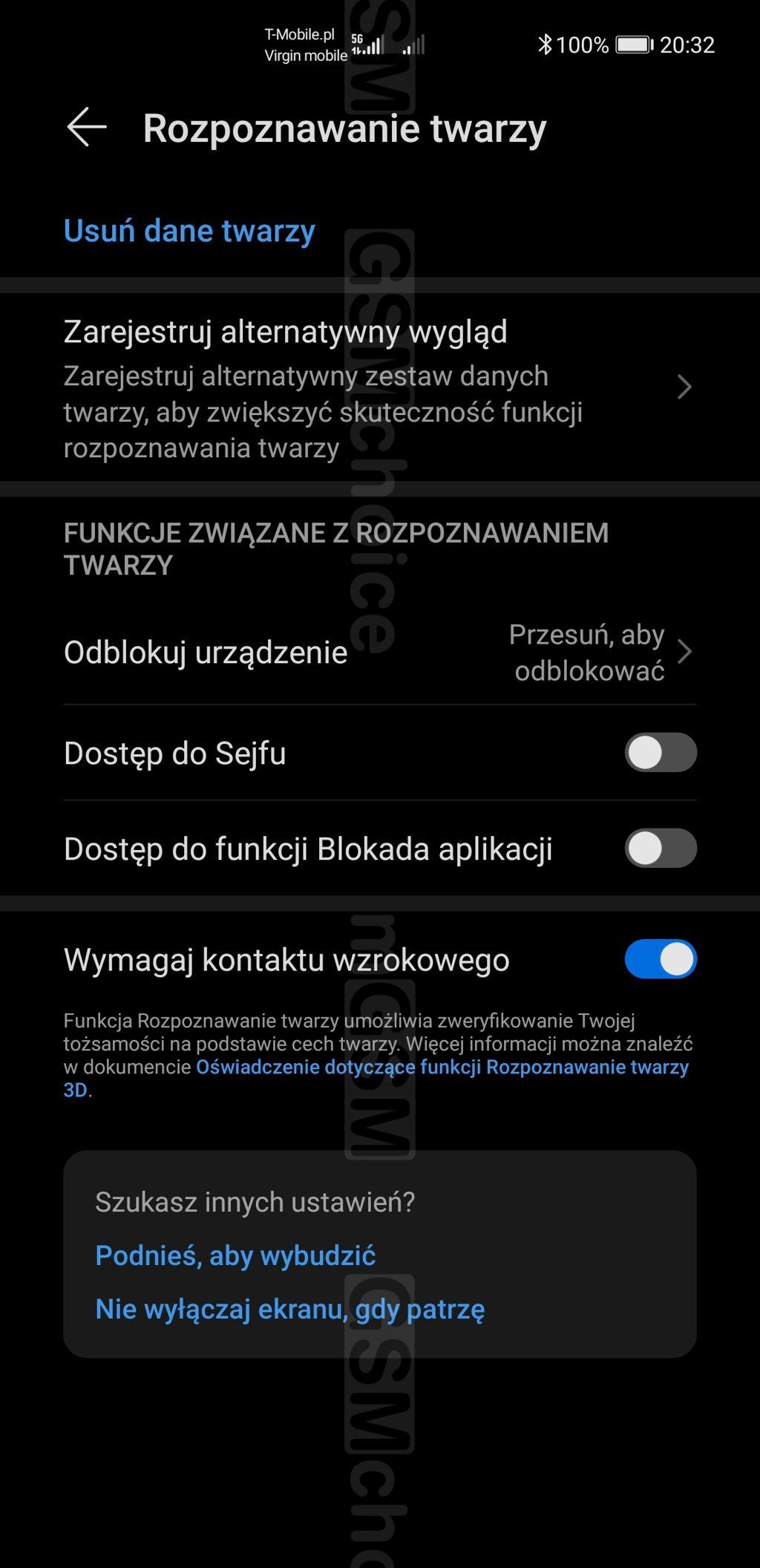The image size is (760, 1568).
Task: Open Oświadczenie dotyczące funkcji Rozpoznawanie twarzy 3D
Action: point(442,1068)
